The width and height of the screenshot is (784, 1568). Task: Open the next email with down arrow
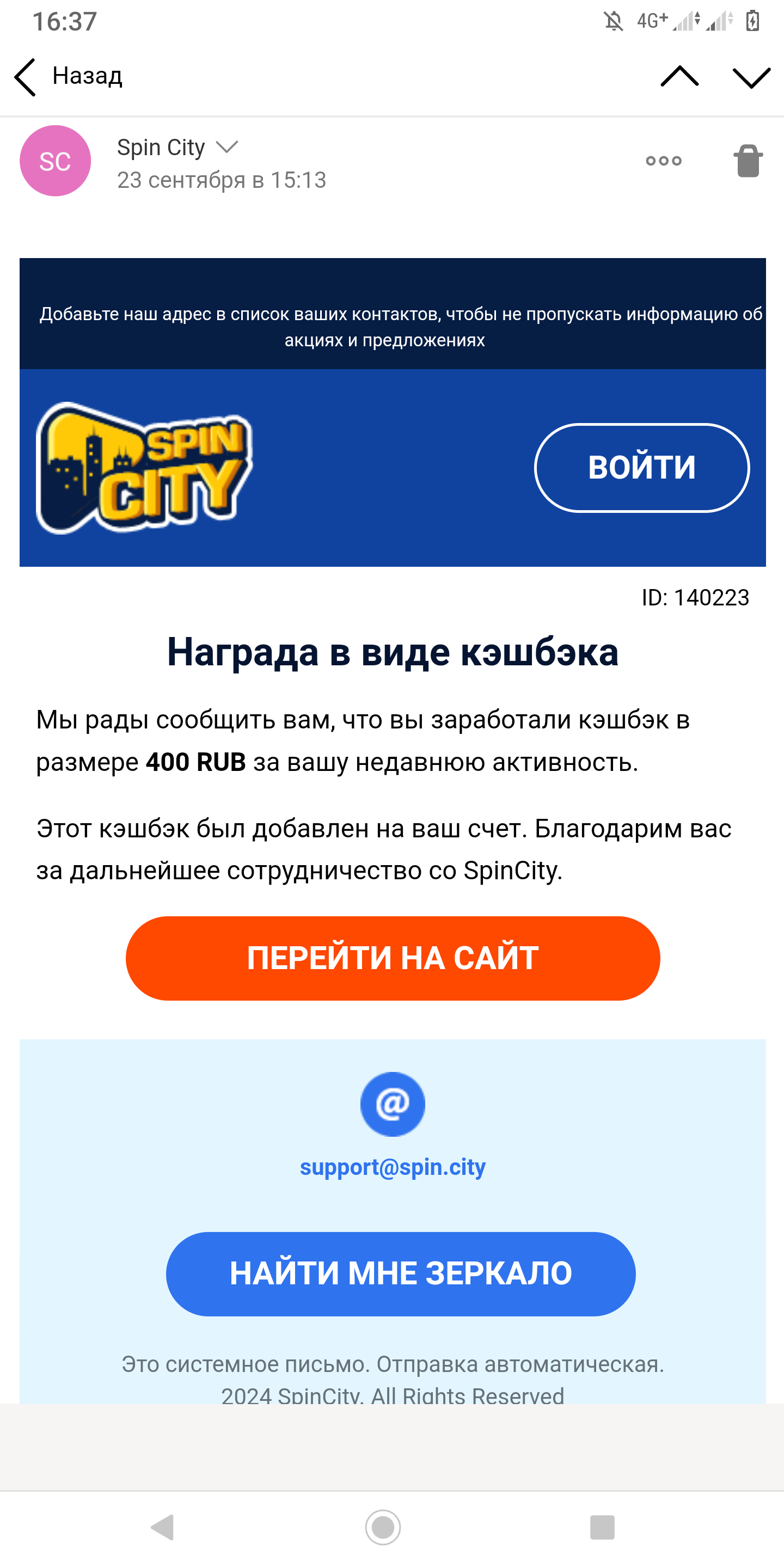coord(751,77)
